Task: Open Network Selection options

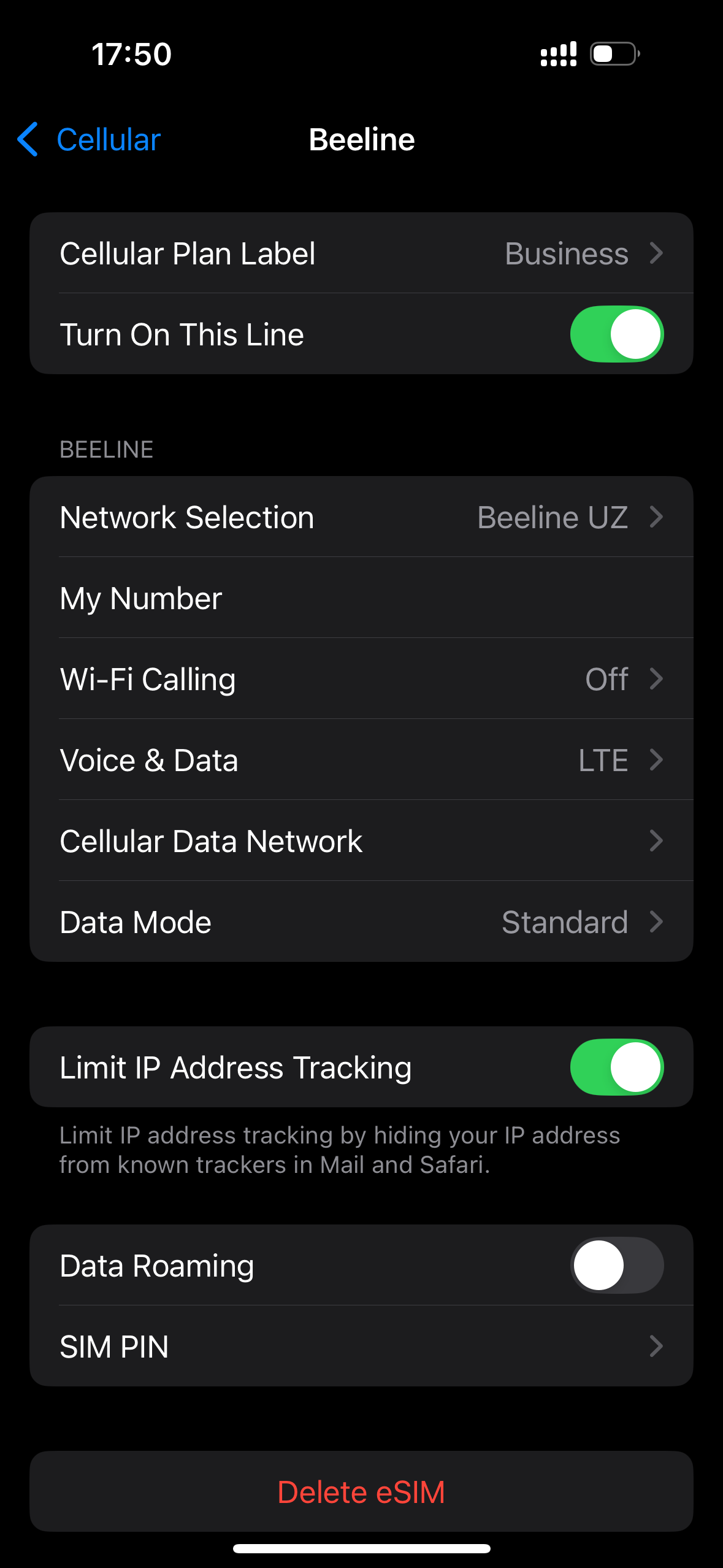Action: point(361,517)
